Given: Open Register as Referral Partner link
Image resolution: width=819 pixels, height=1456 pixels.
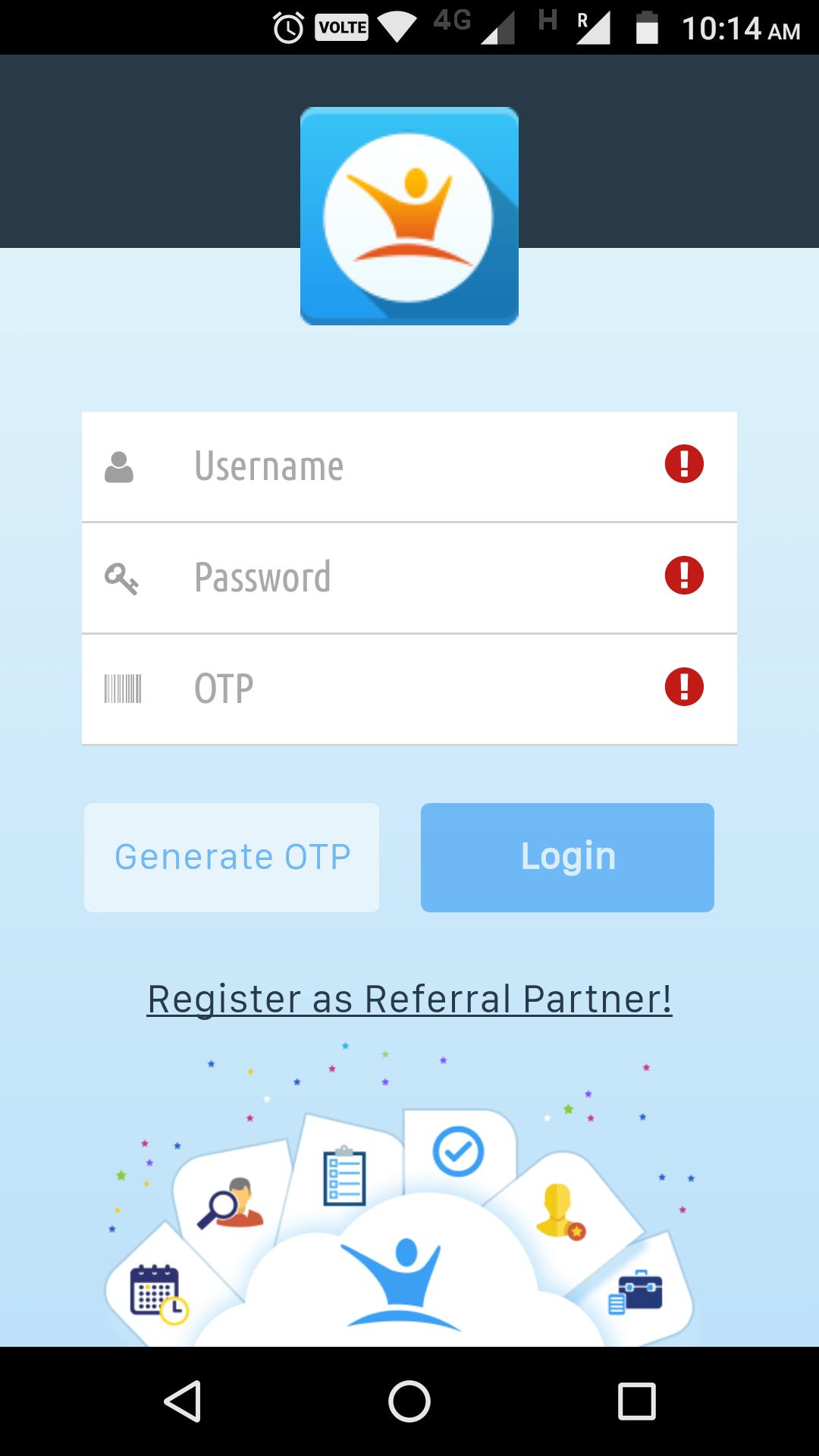Looking at the screenshot, I should coord(409,998).
